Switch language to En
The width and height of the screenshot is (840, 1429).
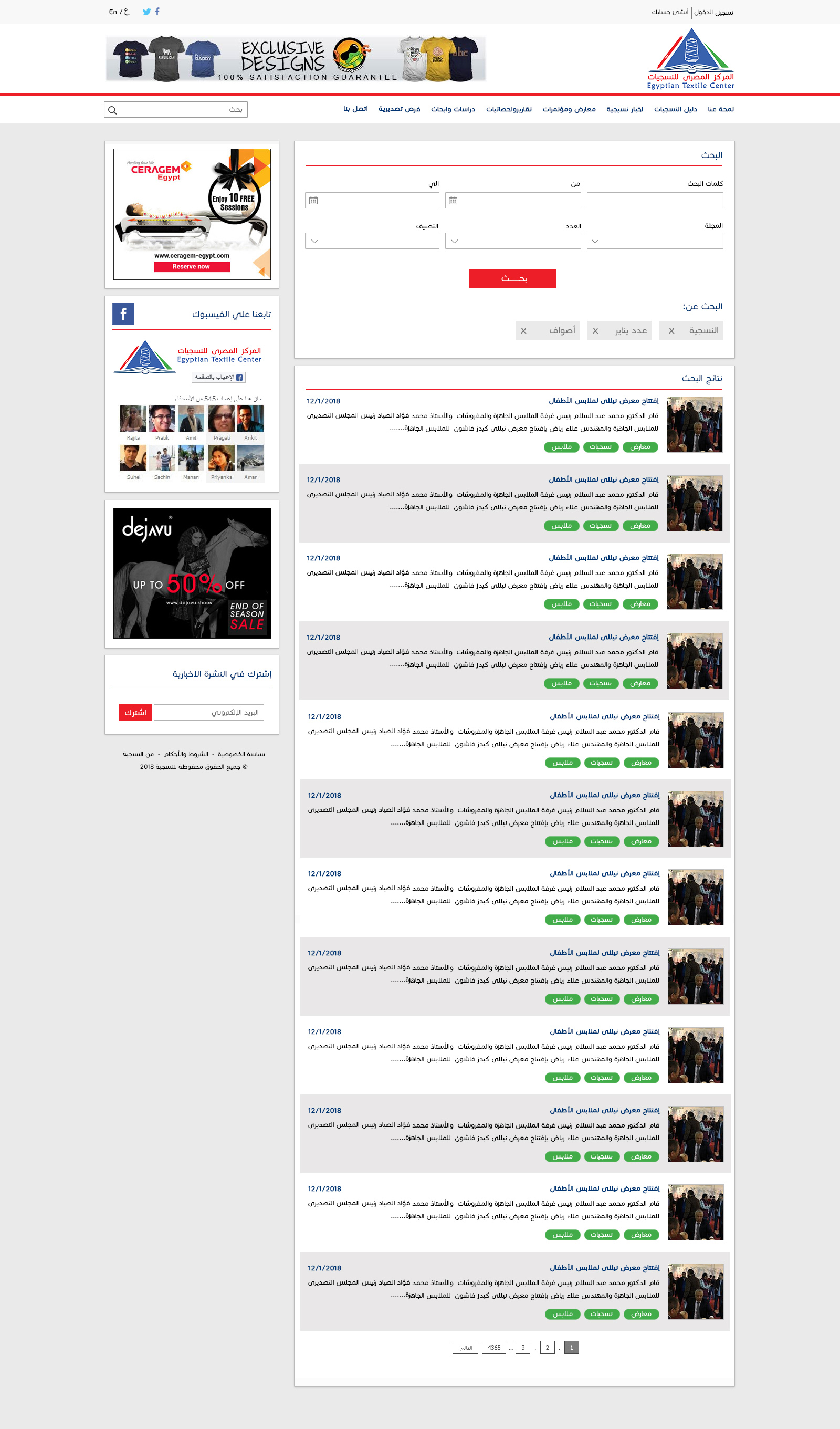(113, 12)
